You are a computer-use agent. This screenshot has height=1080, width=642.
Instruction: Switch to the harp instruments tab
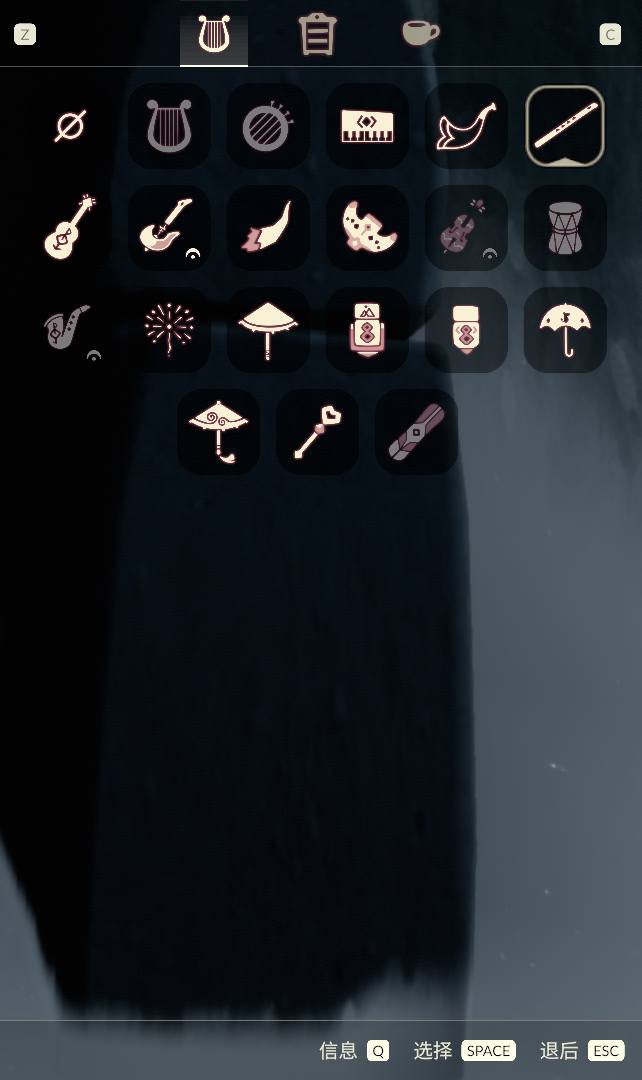tap(214, 35)
